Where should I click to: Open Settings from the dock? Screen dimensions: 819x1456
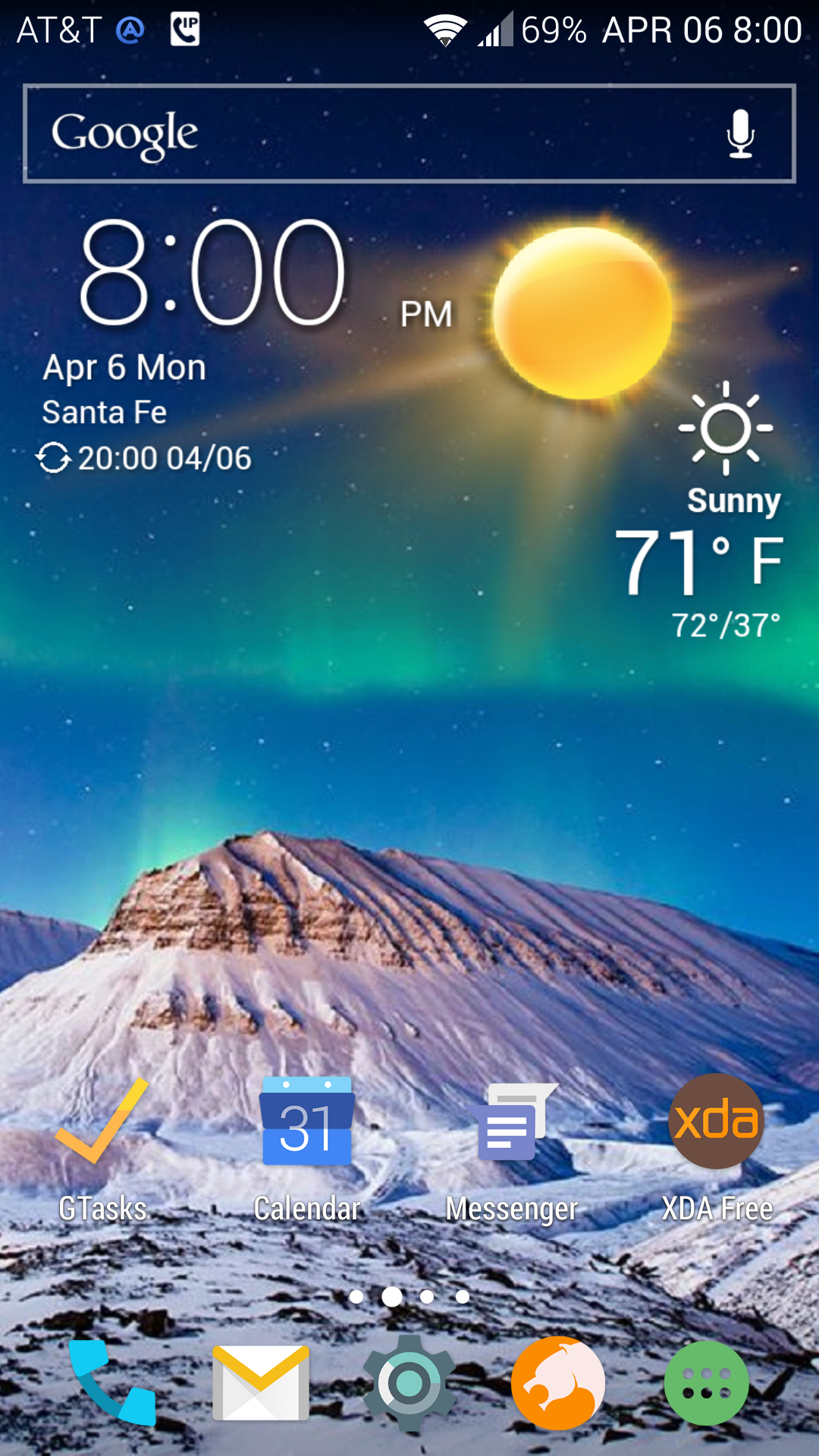click(x=409, y=1383)
